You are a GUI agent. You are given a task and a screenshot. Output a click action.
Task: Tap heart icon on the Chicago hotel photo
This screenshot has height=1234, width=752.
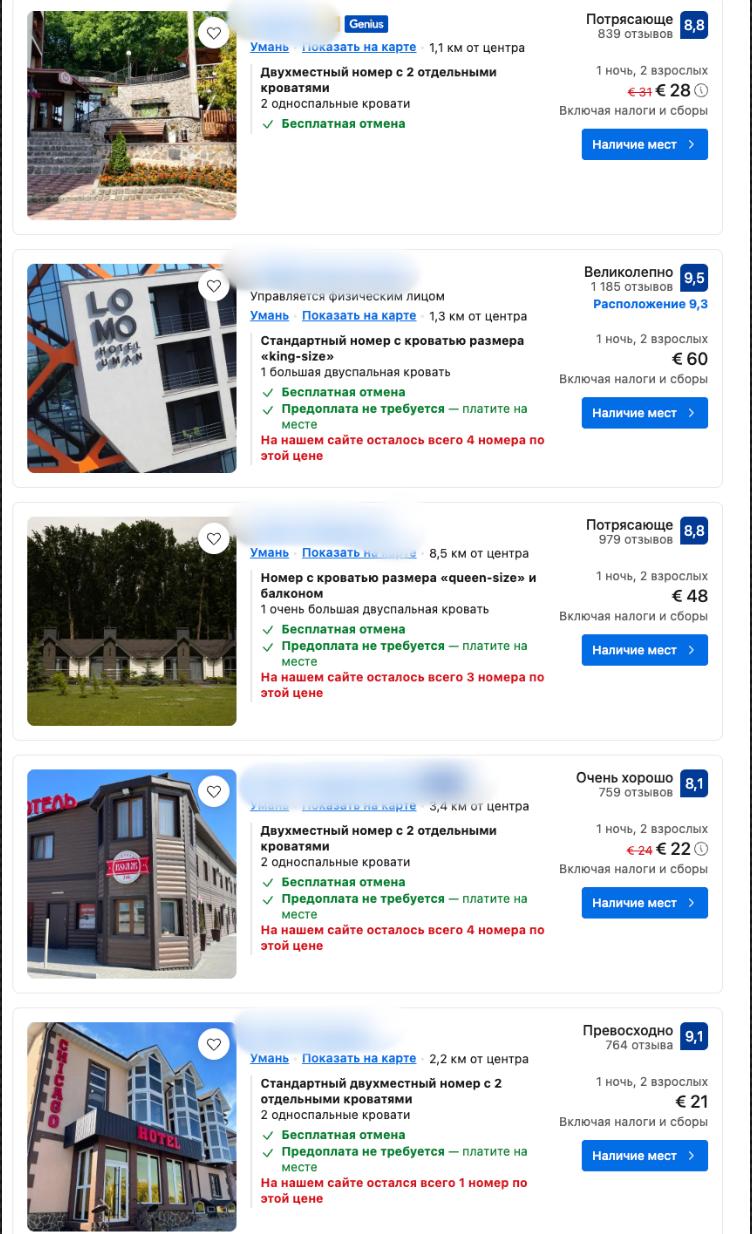click(213, 1044)
